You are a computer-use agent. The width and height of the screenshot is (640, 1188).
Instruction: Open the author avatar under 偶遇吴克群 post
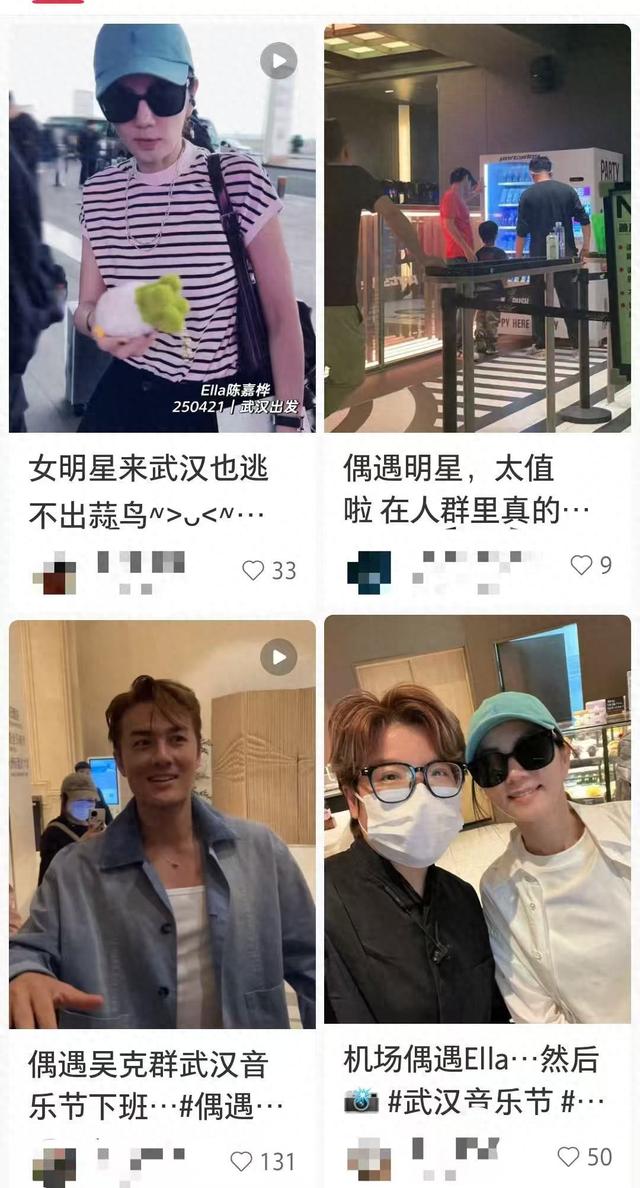tap(54, 1164)
